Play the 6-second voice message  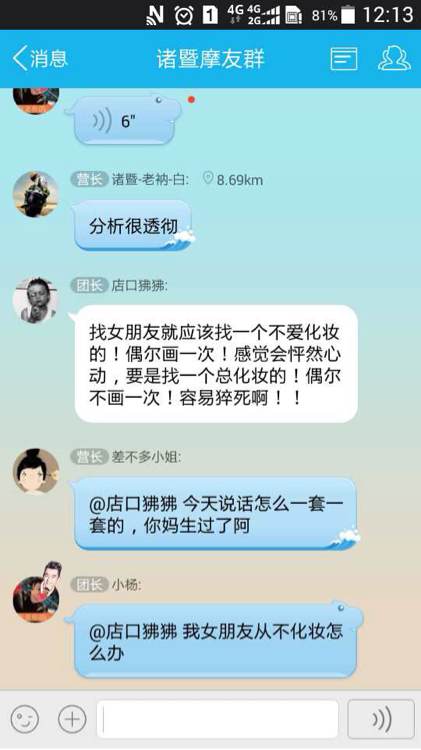124,121
